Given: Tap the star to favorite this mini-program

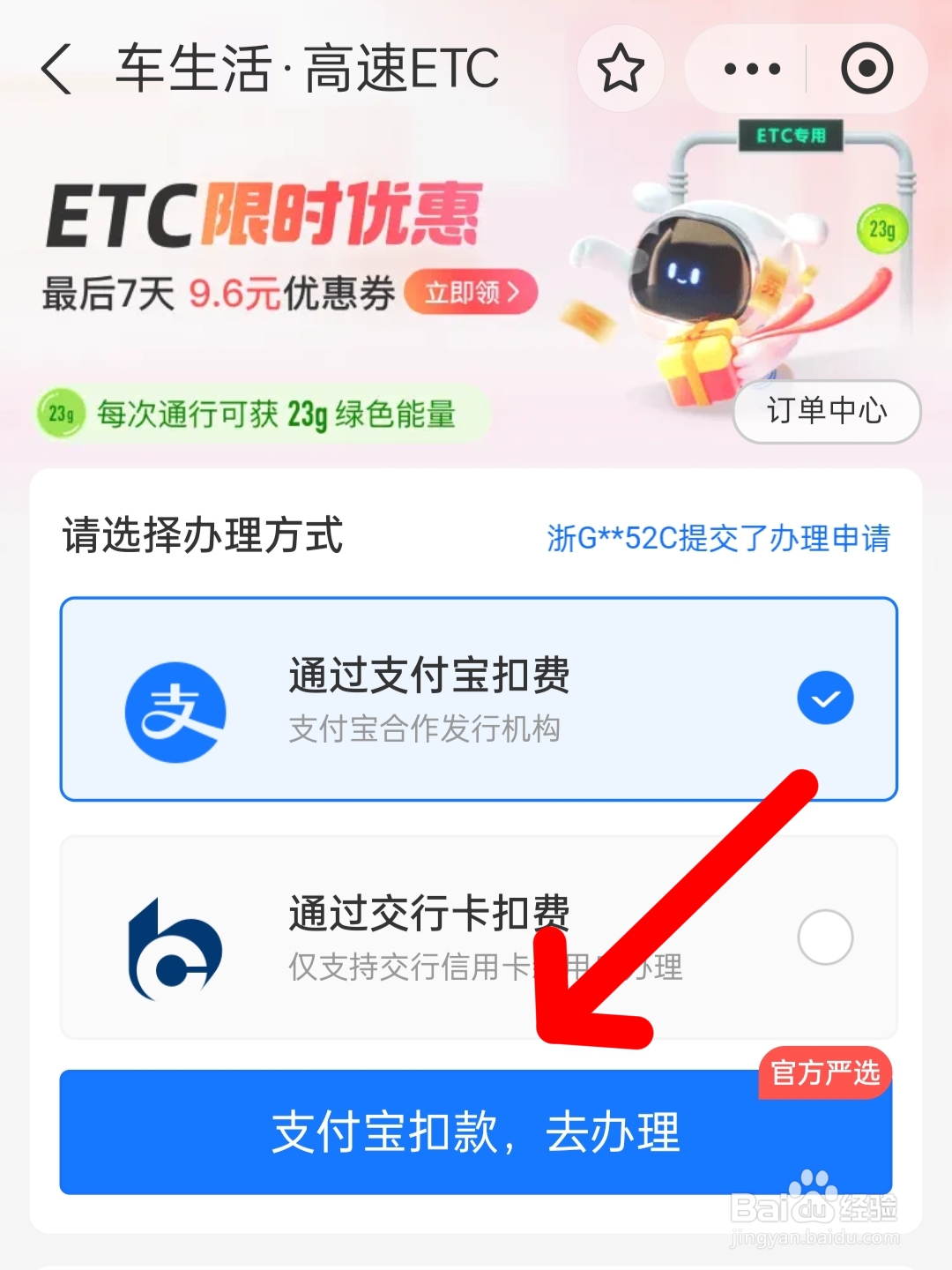Looking at the screenshot, I should pos(621,69).
